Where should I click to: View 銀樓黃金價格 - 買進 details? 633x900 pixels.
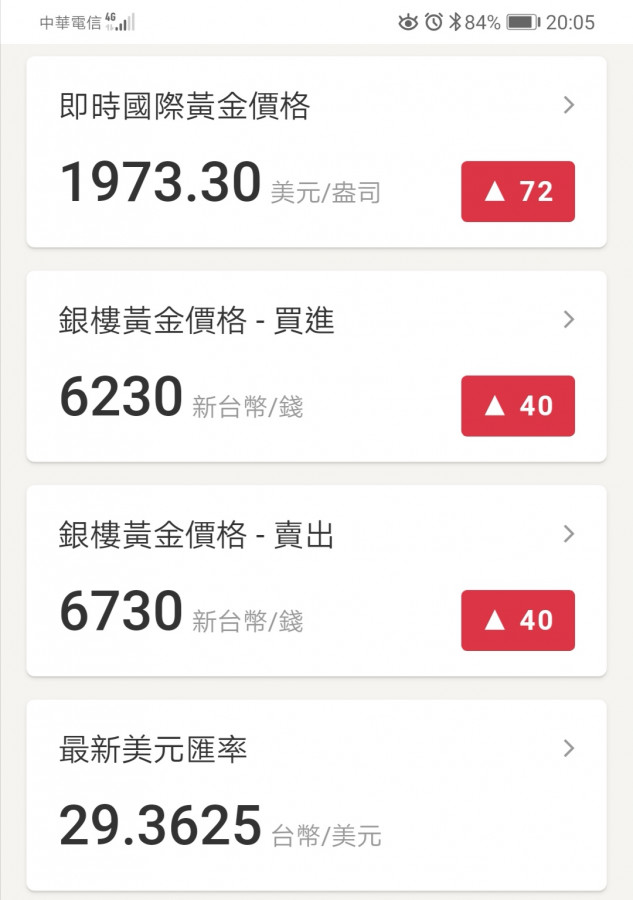pyautogui.click(x=316, y=366)
